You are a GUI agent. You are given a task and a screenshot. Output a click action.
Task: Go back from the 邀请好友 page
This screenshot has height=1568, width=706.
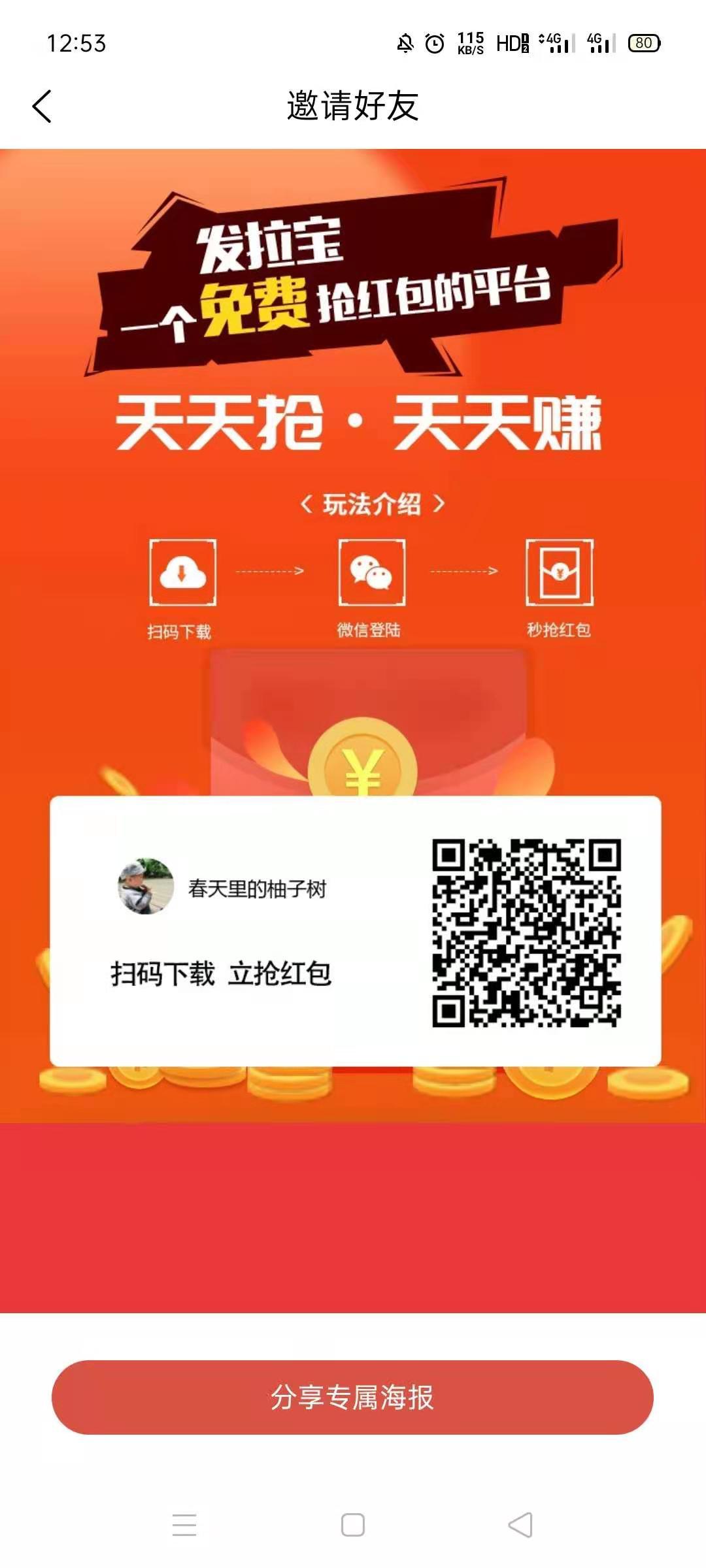(42, 106)
